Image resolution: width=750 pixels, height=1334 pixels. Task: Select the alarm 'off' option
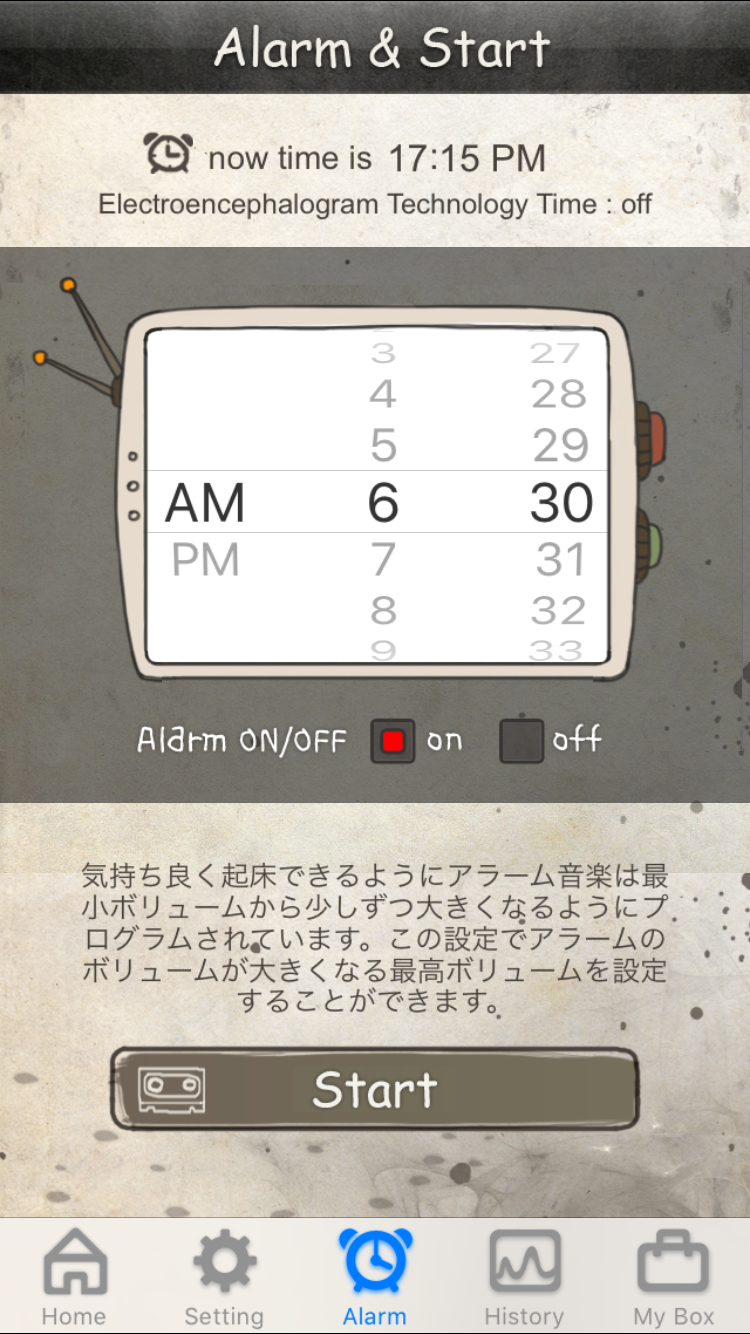pyautogui.click(x=522, y=741)
